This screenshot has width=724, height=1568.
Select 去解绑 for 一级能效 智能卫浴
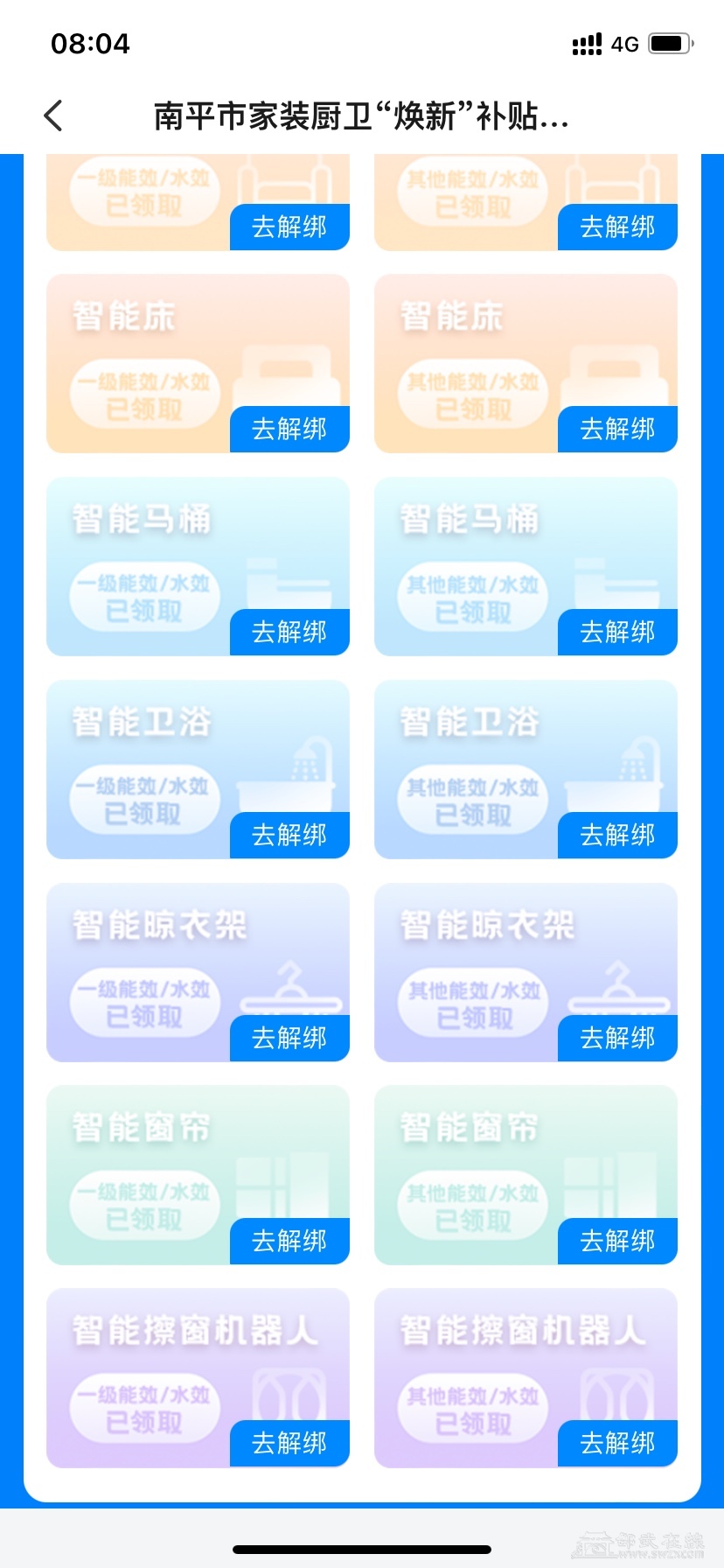[x=289, y=835]
